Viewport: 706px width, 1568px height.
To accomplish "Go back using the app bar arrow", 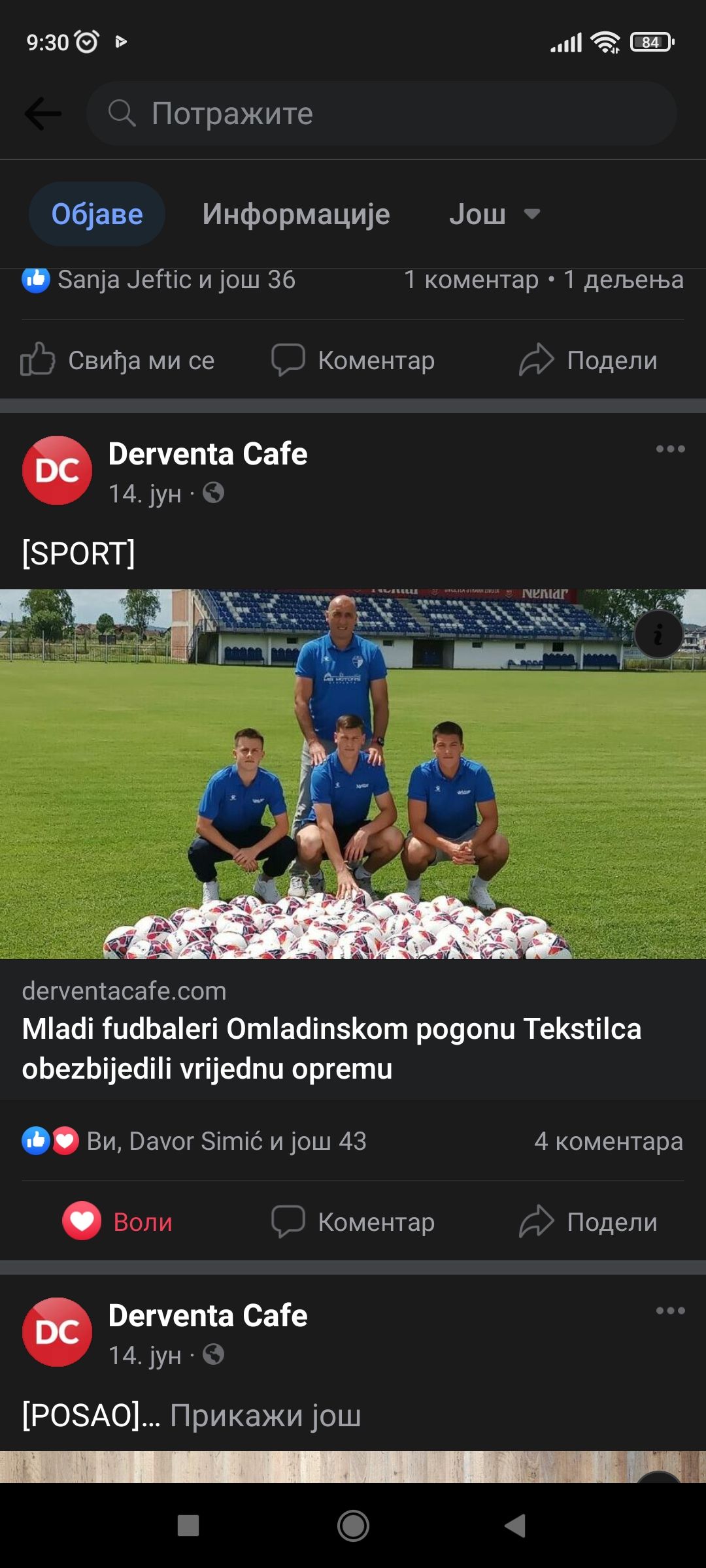I will [x=43, y=114].
